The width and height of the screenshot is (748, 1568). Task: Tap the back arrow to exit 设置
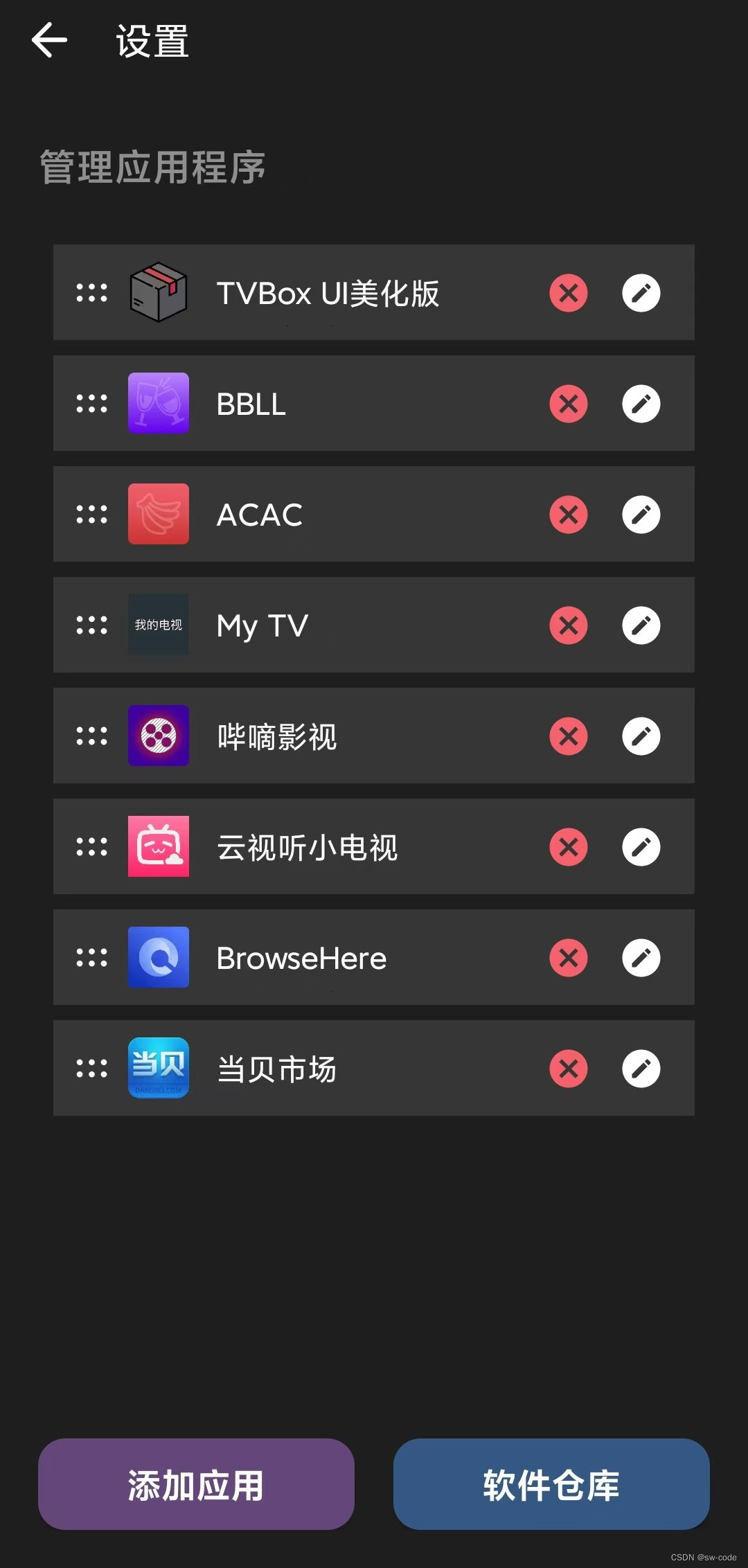point(48,40)
